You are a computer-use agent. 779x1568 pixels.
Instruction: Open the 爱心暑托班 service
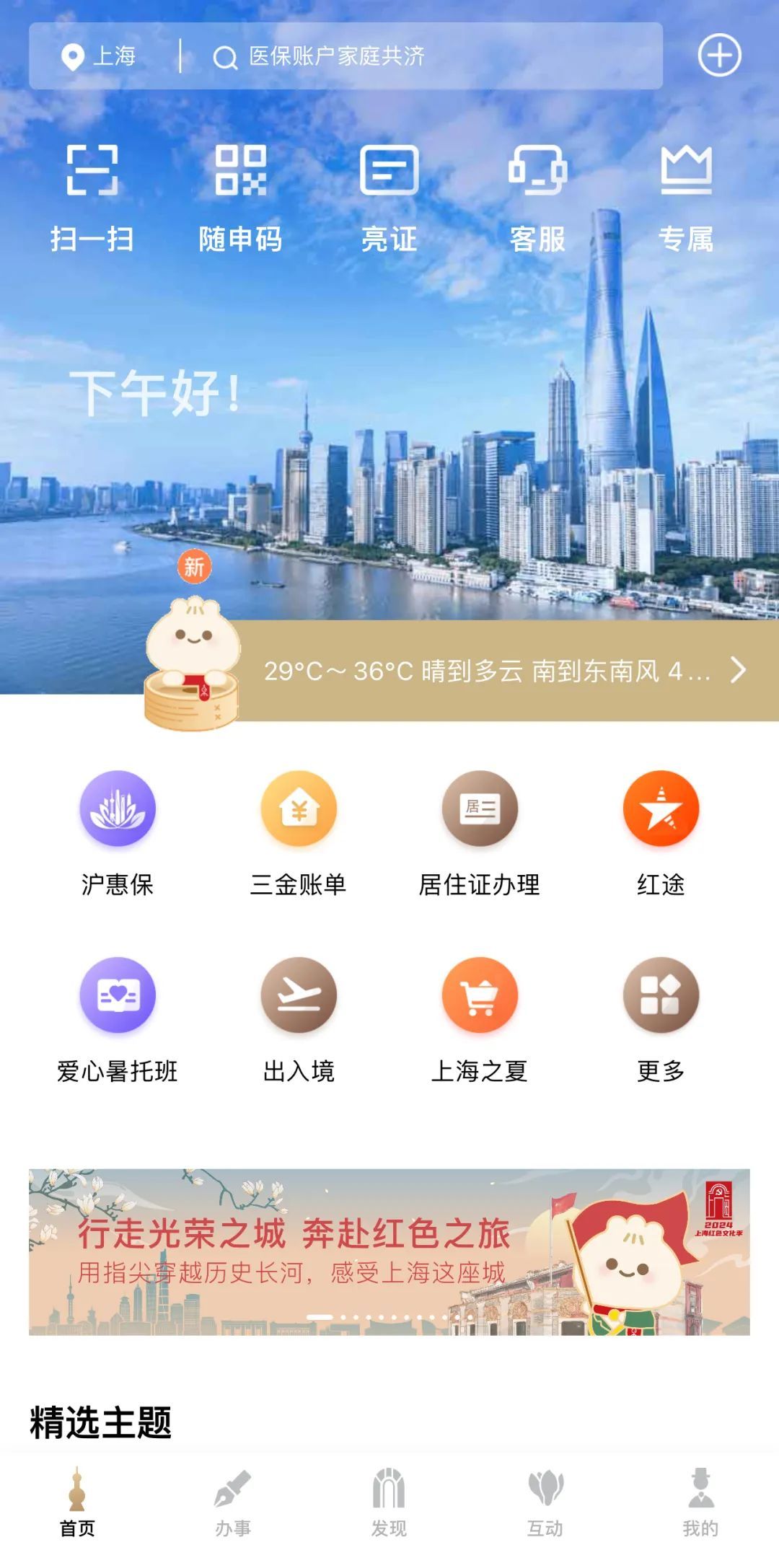point(118,995)
